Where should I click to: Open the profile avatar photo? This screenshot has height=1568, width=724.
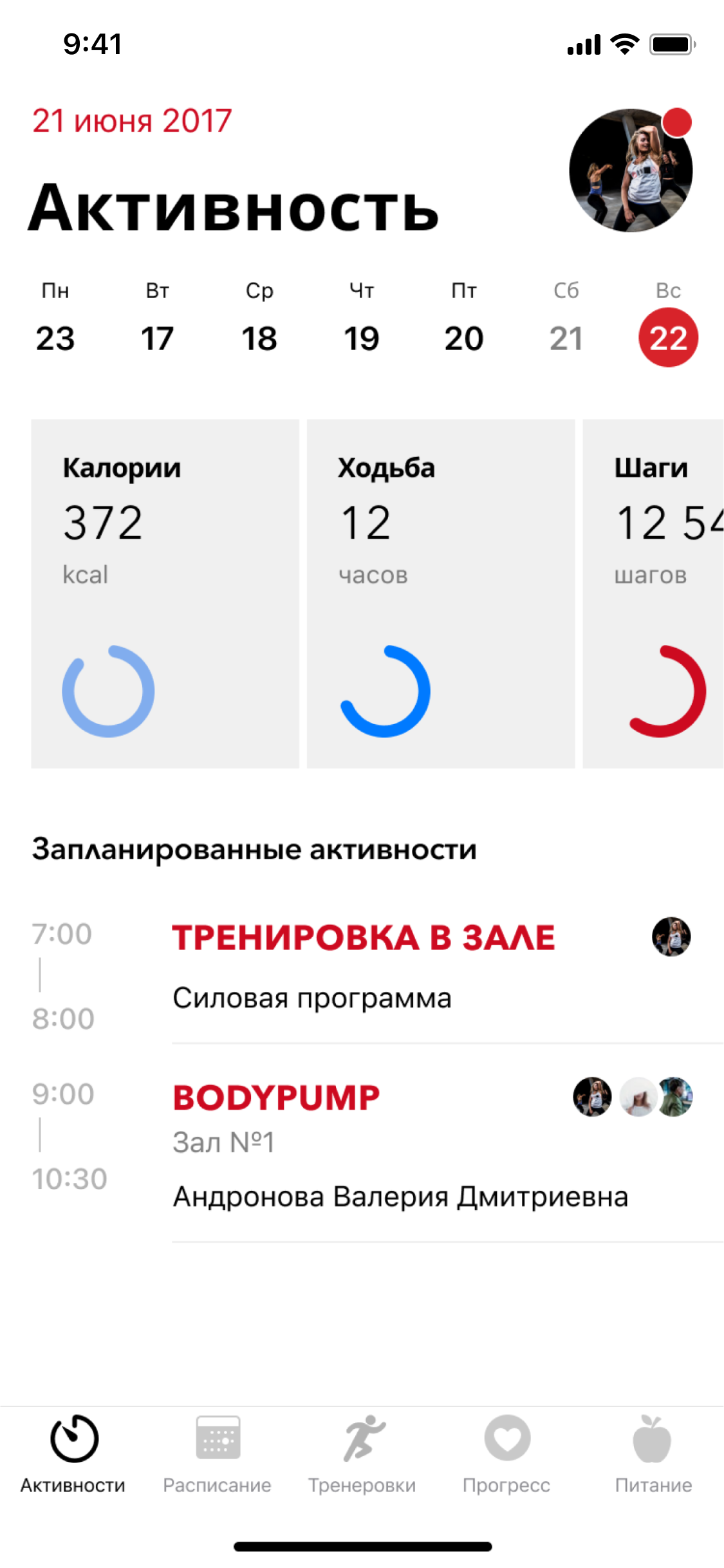point(630,171)
